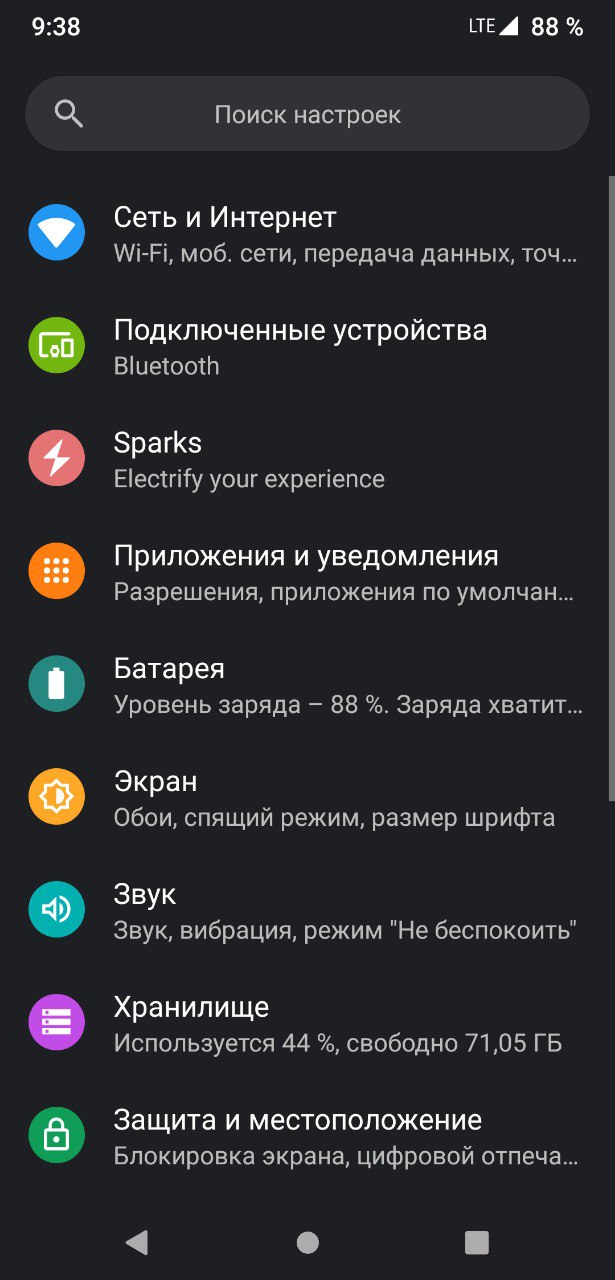The width and height of the screenshot is (615, 1280).
Task: Open Хранилище storage settings
Action: click(307, 1024)
